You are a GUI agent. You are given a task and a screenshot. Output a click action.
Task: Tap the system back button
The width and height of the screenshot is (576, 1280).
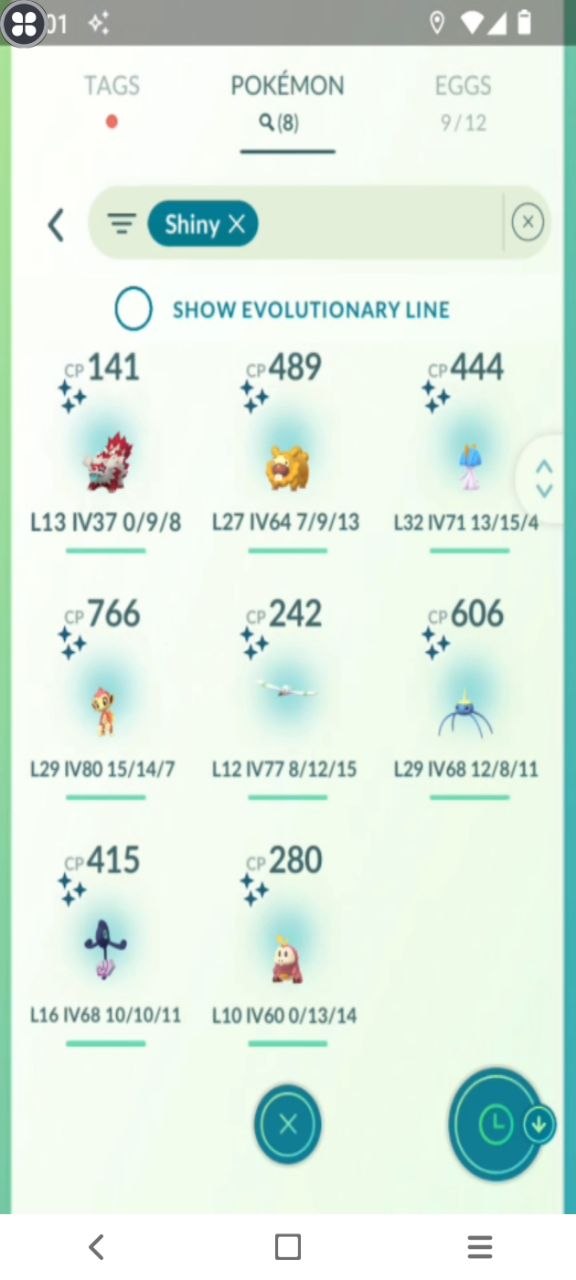pyautogui.click(x=96, y=1246)
